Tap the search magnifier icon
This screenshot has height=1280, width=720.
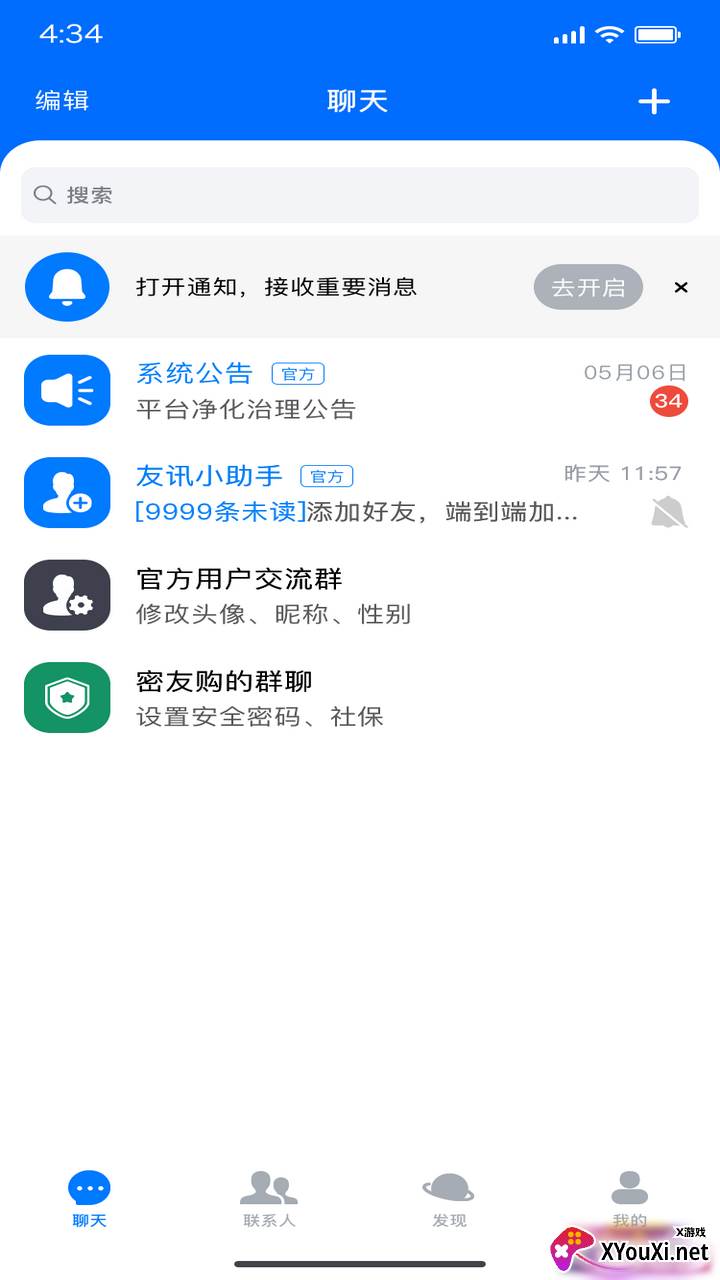(x=45, y=195)
